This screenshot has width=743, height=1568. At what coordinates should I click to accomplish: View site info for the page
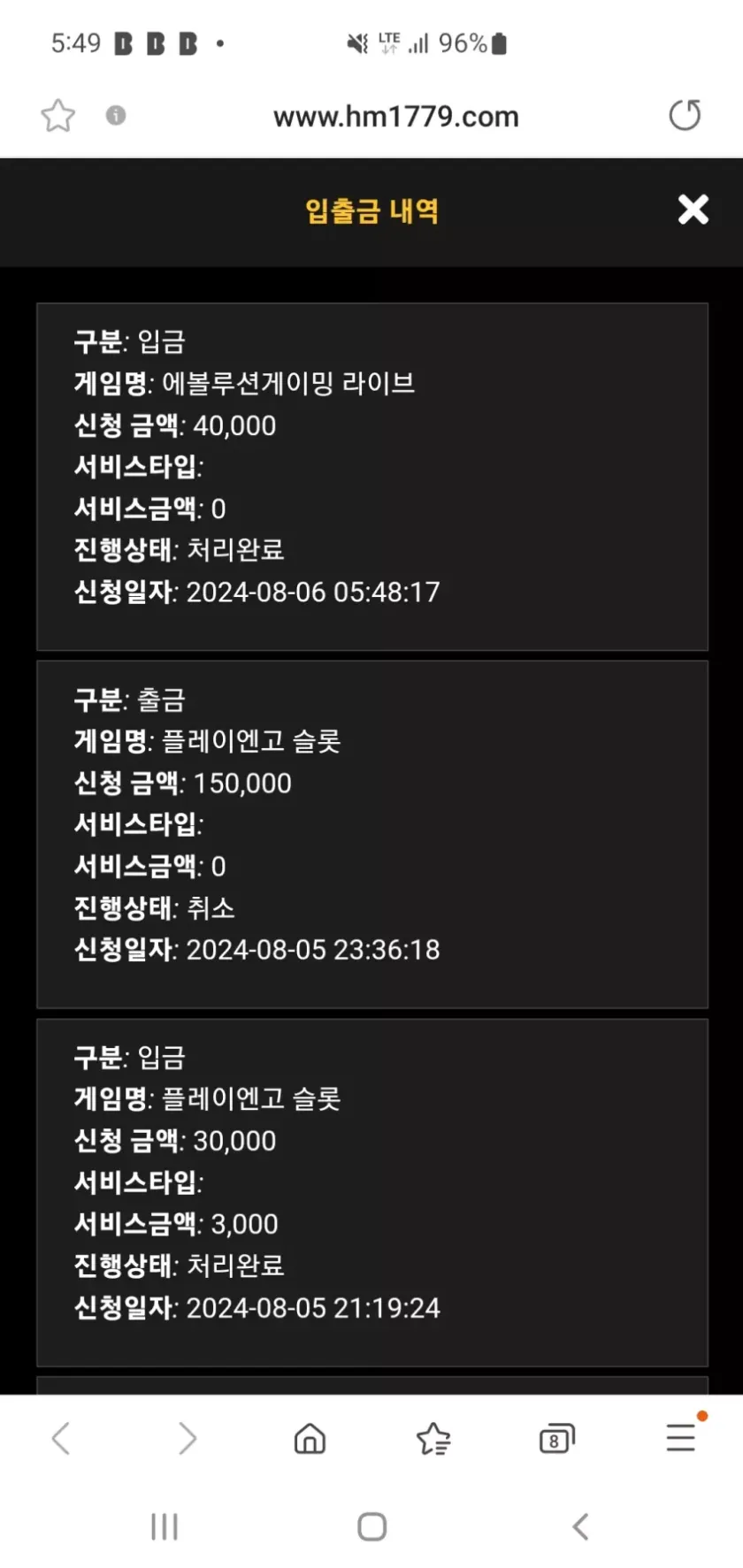[116, 115]
